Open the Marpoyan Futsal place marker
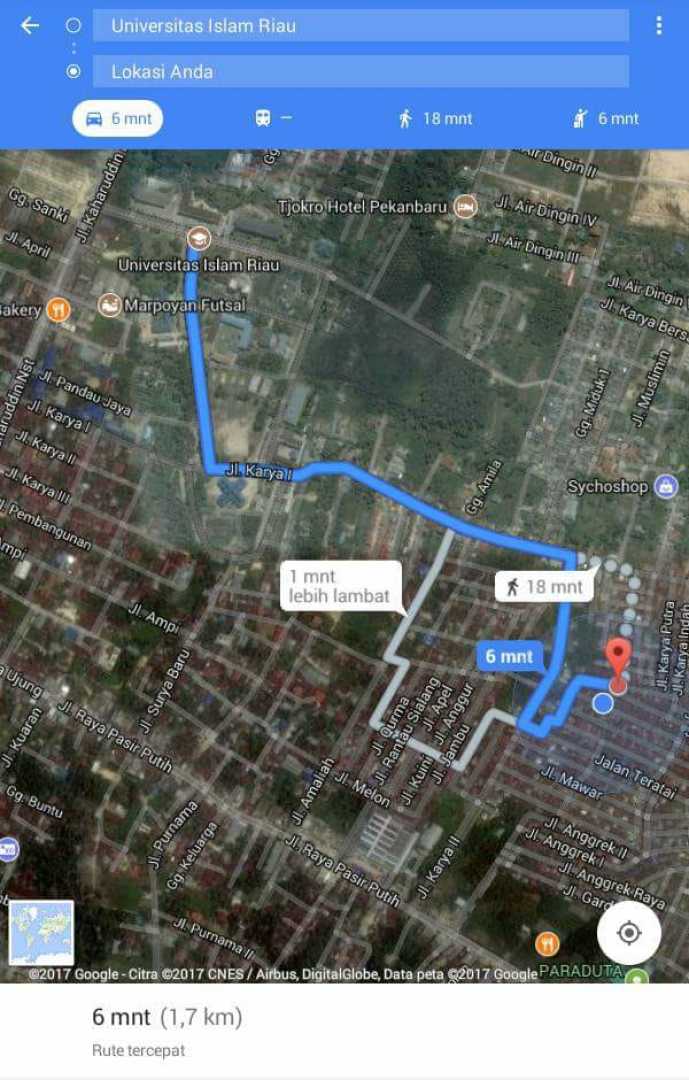 tap(110, 304)
